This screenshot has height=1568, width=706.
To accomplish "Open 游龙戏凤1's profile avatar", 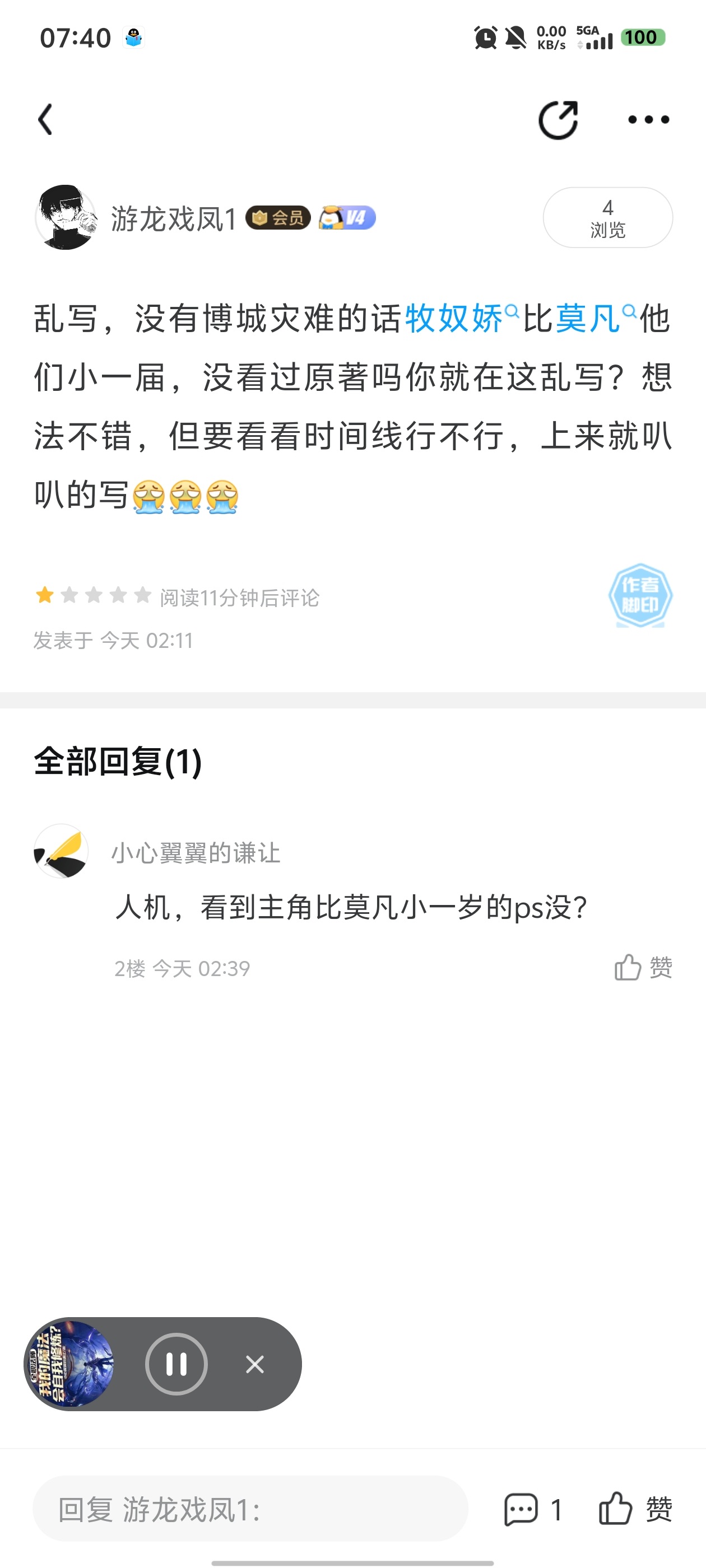I will click(66, 218).
